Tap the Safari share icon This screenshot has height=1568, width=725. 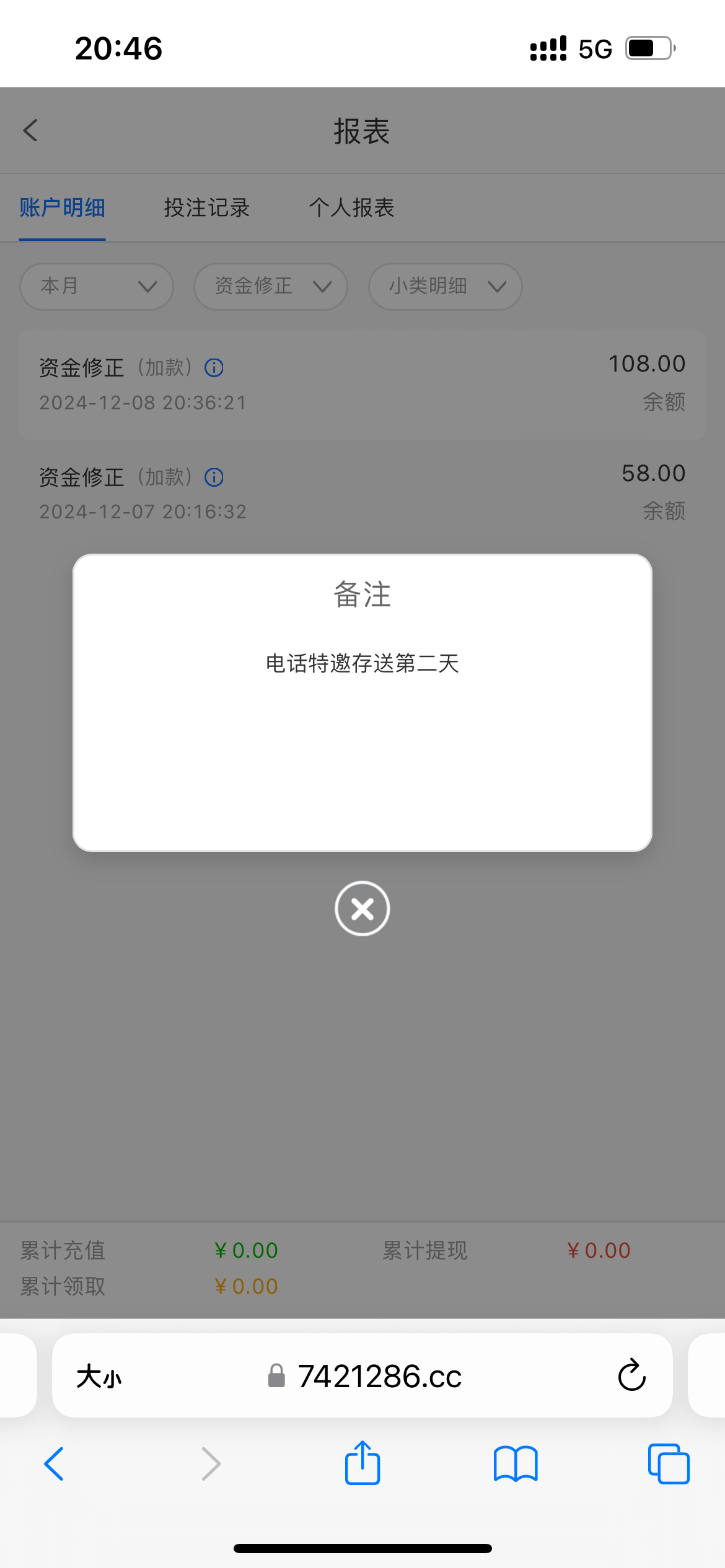click(x=362, y=1464)
